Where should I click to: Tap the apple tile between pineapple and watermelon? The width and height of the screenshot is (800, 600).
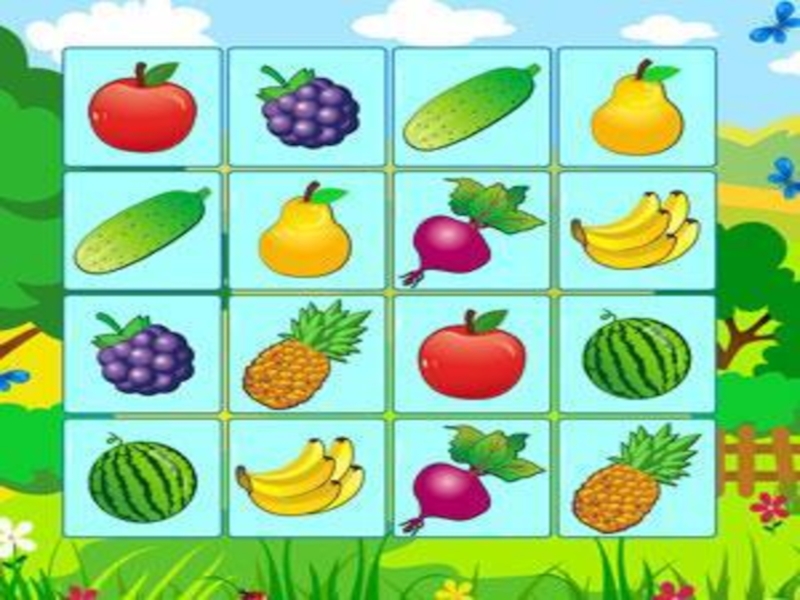pyautogui.click(x=472, y=354)
